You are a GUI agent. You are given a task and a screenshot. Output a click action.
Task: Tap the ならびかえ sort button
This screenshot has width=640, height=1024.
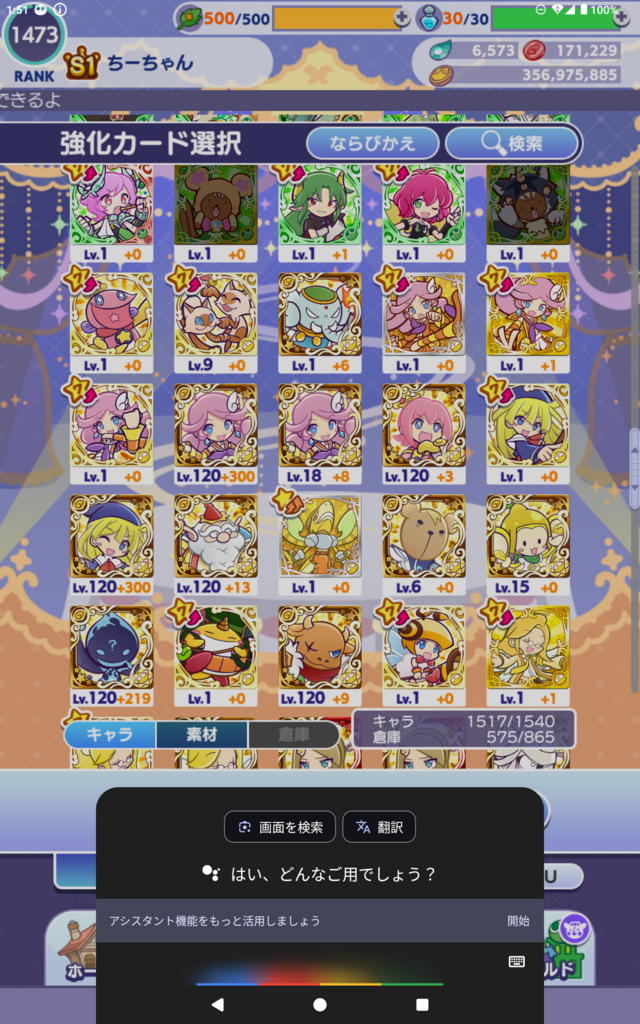372,143
